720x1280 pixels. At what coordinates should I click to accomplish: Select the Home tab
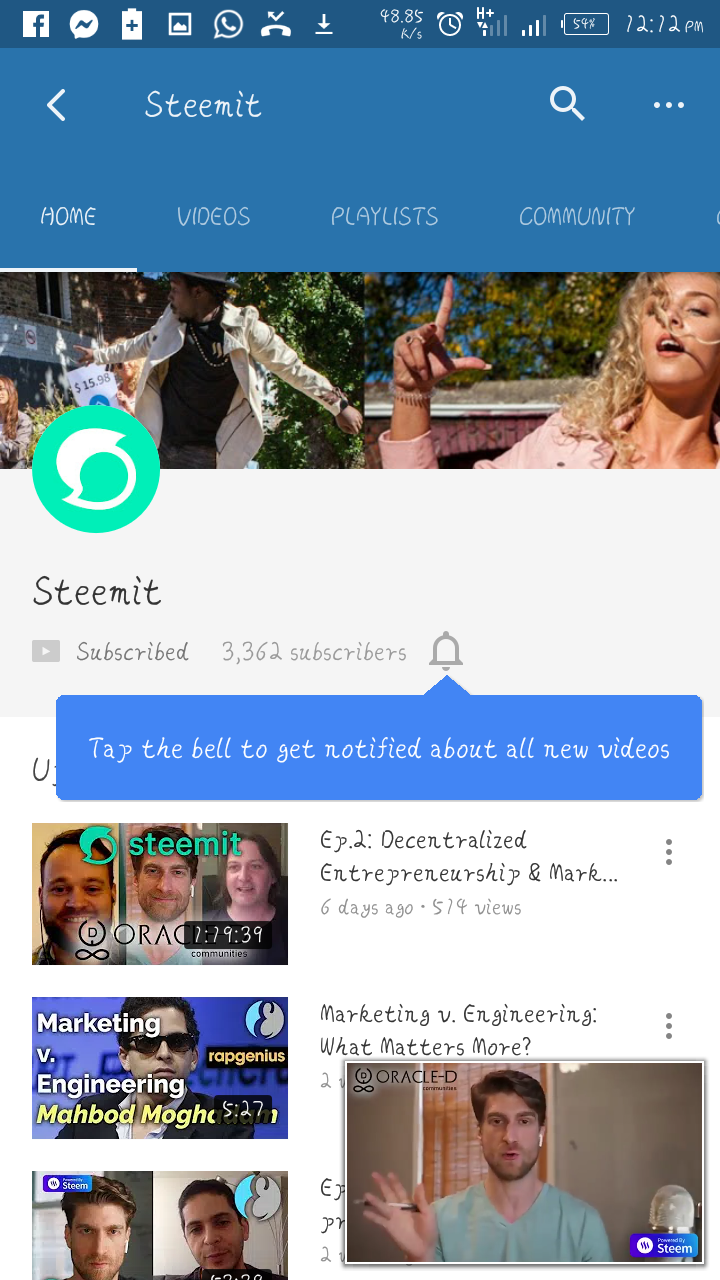click(x=68, y=217)
